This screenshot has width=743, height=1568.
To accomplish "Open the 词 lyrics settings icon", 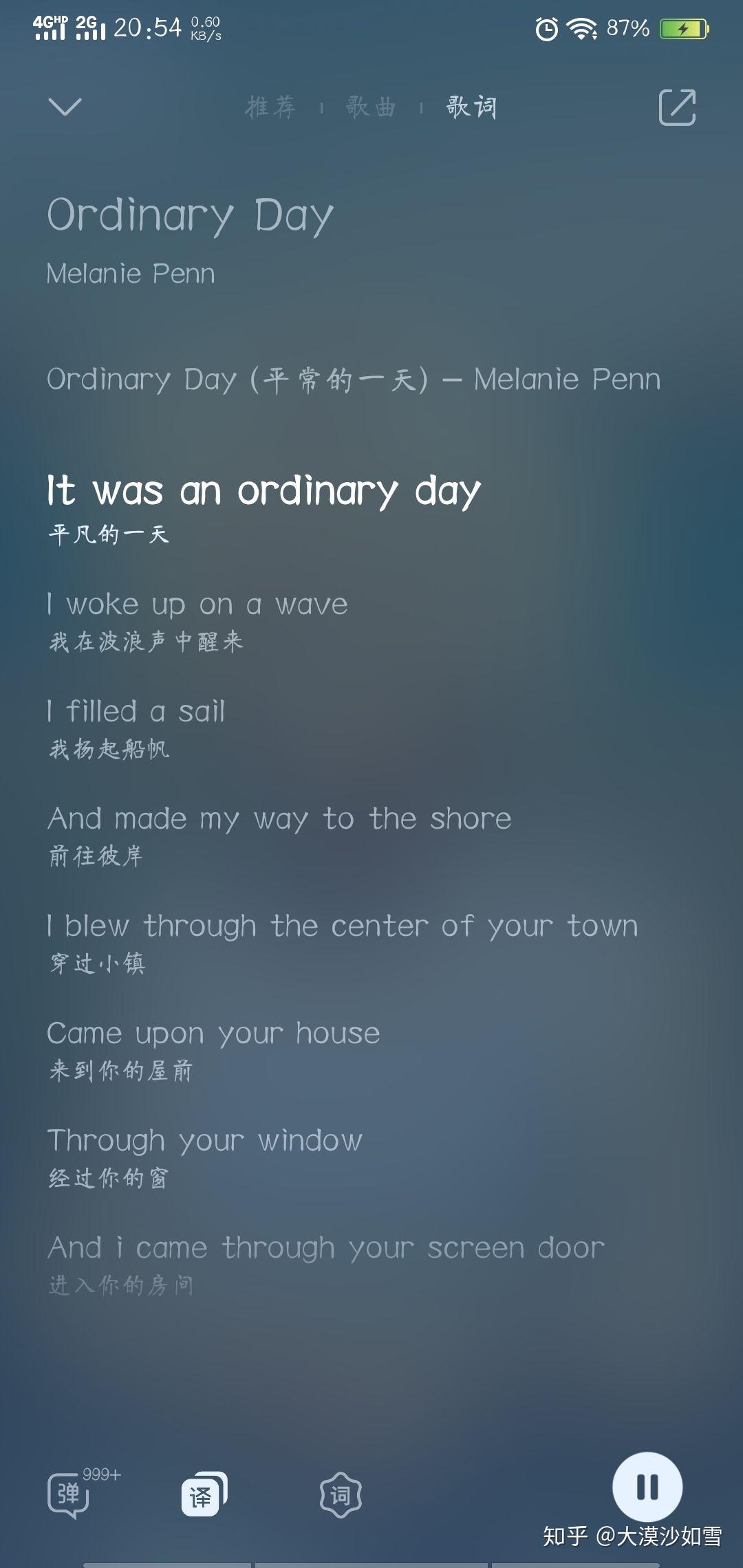I will click(341, 1495).
